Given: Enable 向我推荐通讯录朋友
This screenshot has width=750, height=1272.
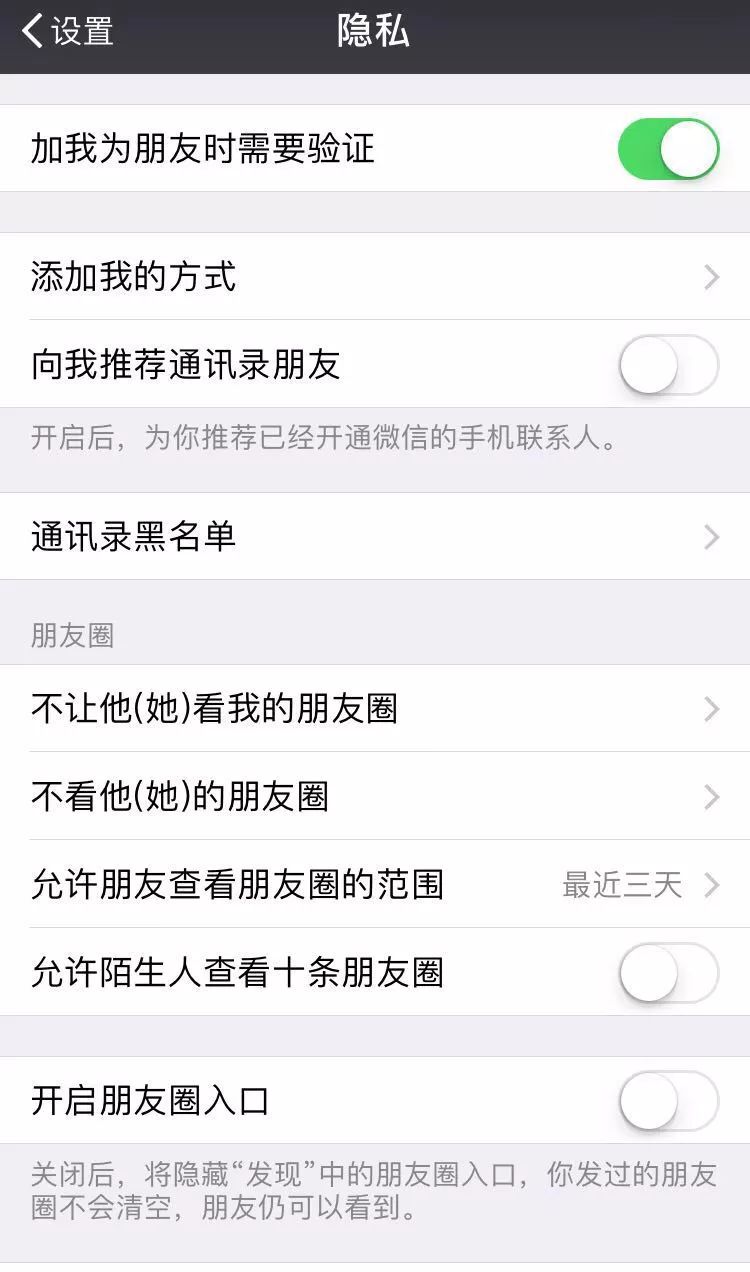Looking at the screenshot, I should pyautogui.click(x=668, y=365).
